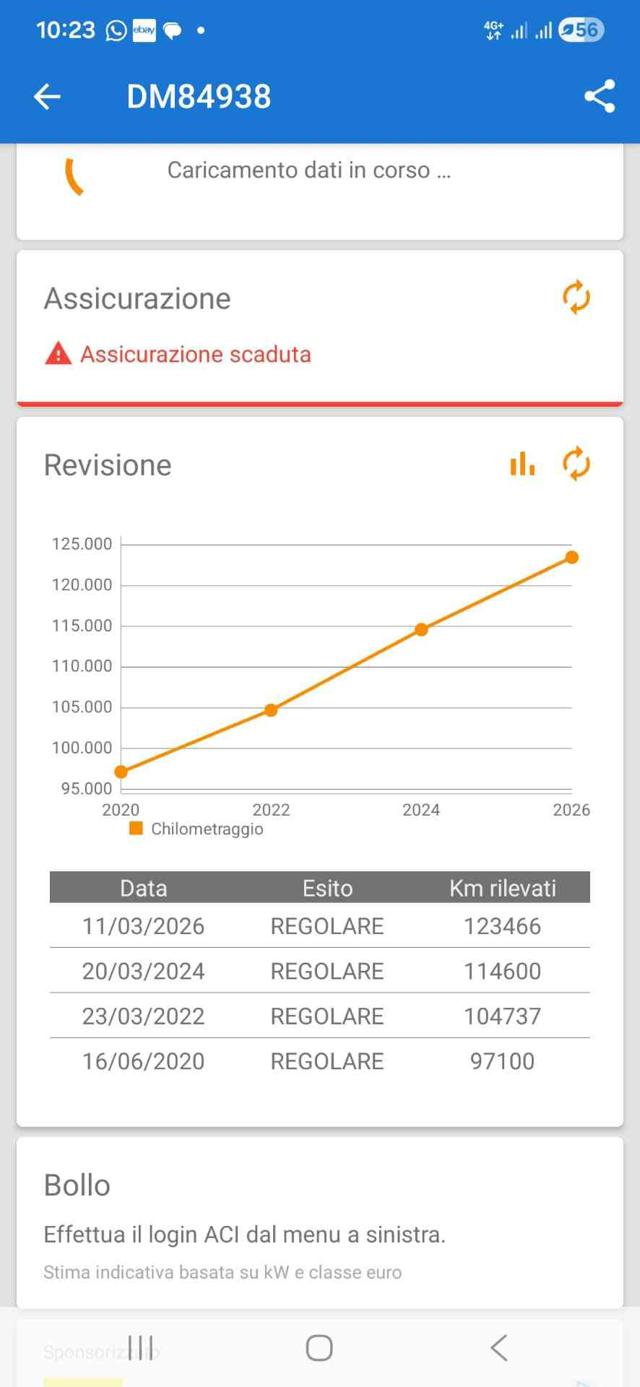Go back with the app bar arrow
Viewport: 640px width, 1387px height.
pyautogui.click(x=47, y=96)
